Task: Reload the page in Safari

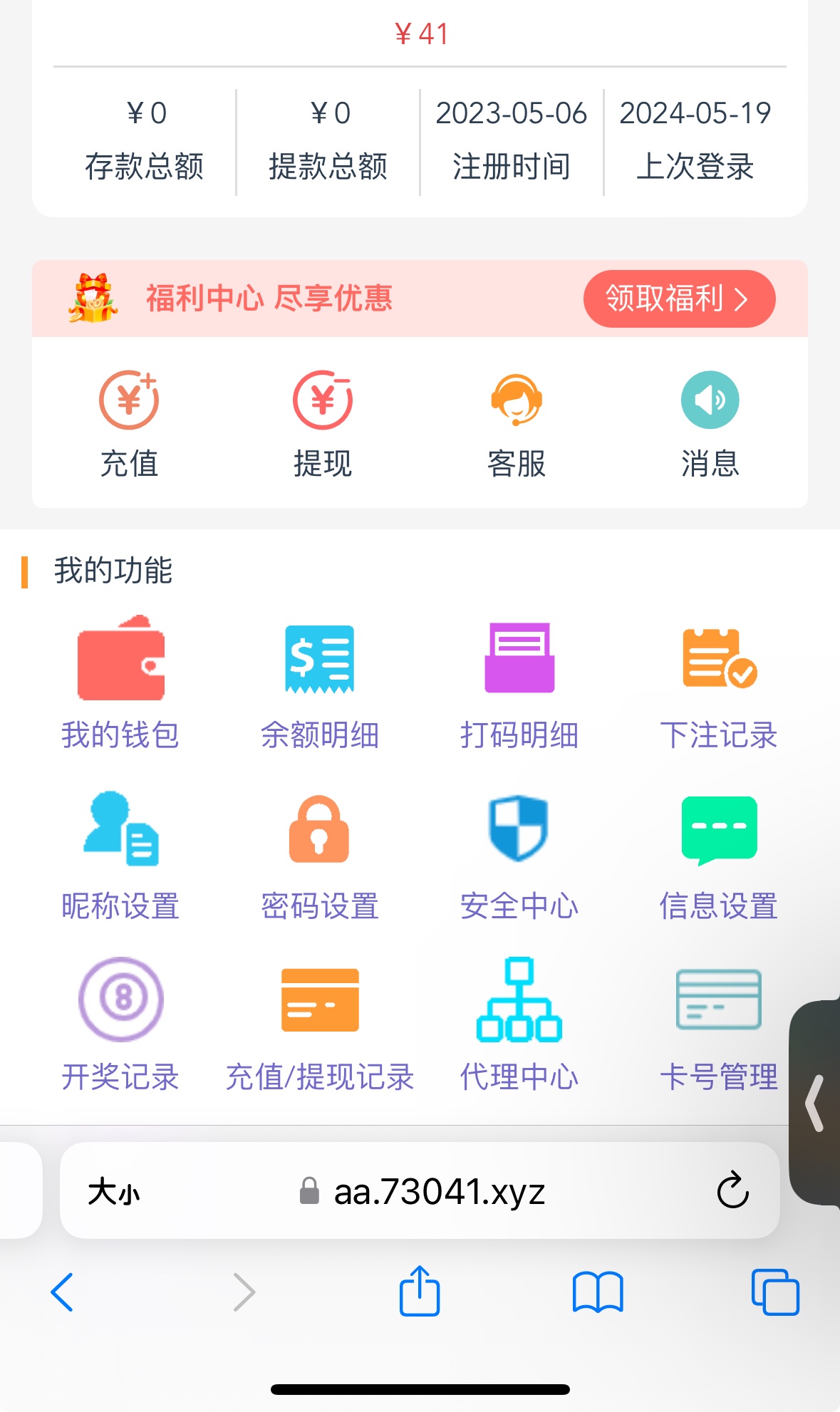Action: tap(732, 1190)
